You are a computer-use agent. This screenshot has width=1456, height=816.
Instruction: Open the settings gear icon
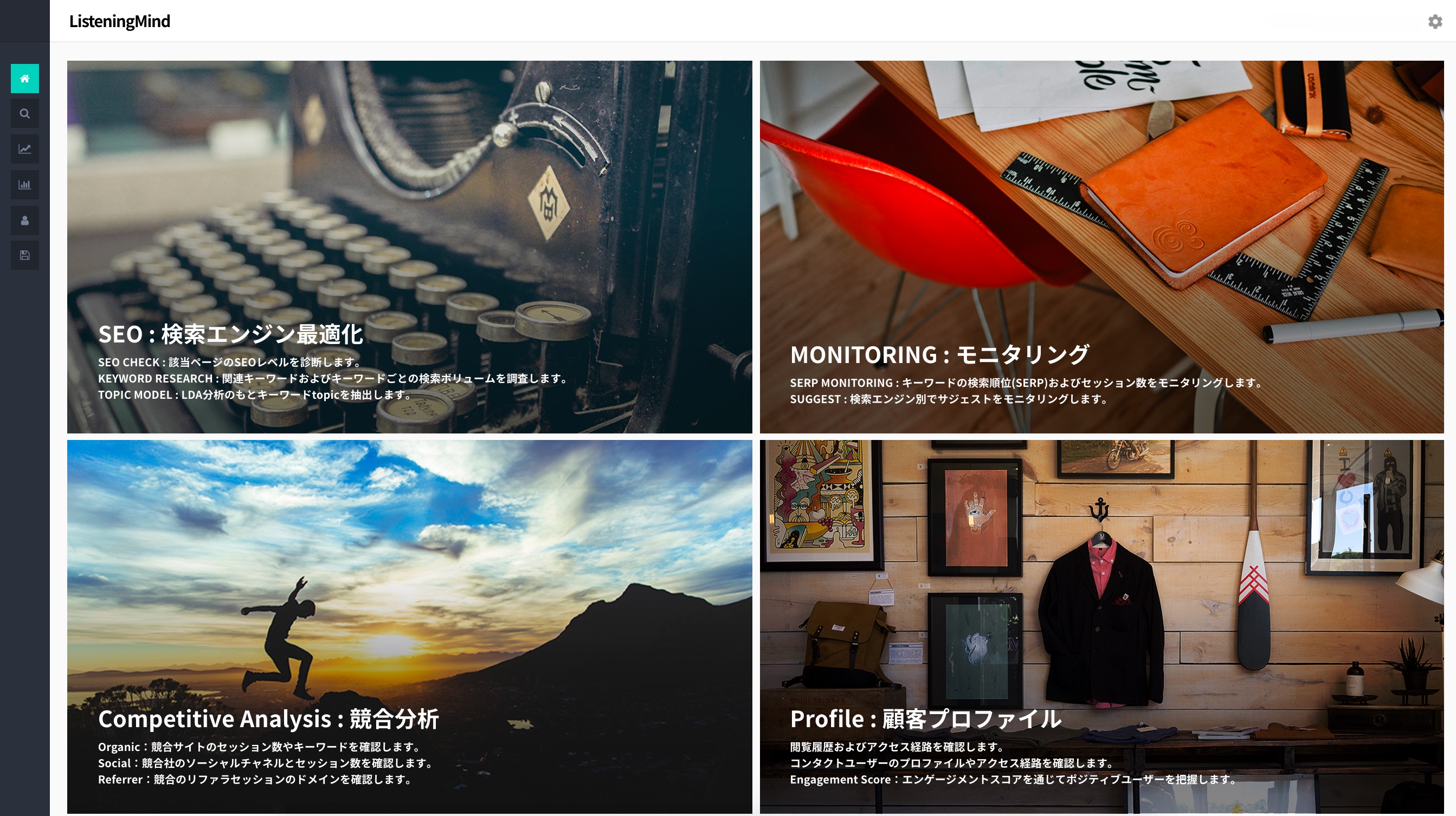click(x=1434, y=22)
